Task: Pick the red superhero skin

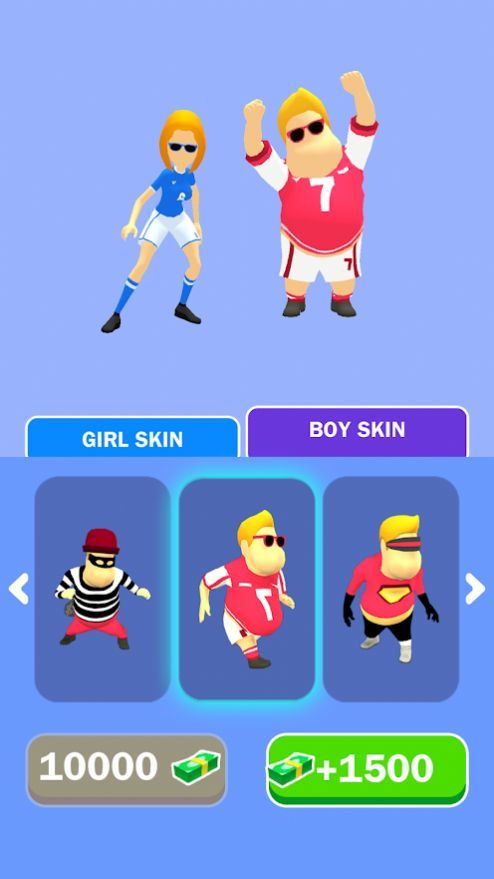Action: [x=391, y=589]
